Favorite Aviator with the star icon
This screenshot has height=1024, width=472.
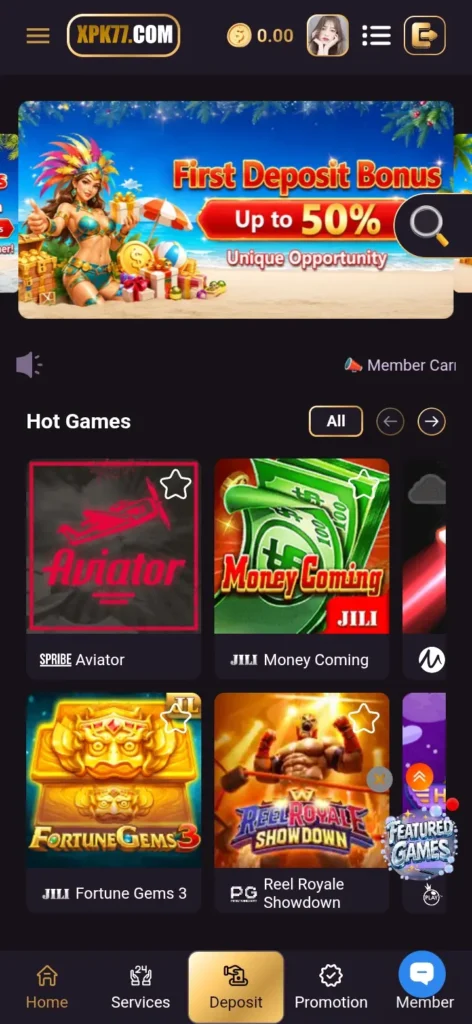point(176,485)
